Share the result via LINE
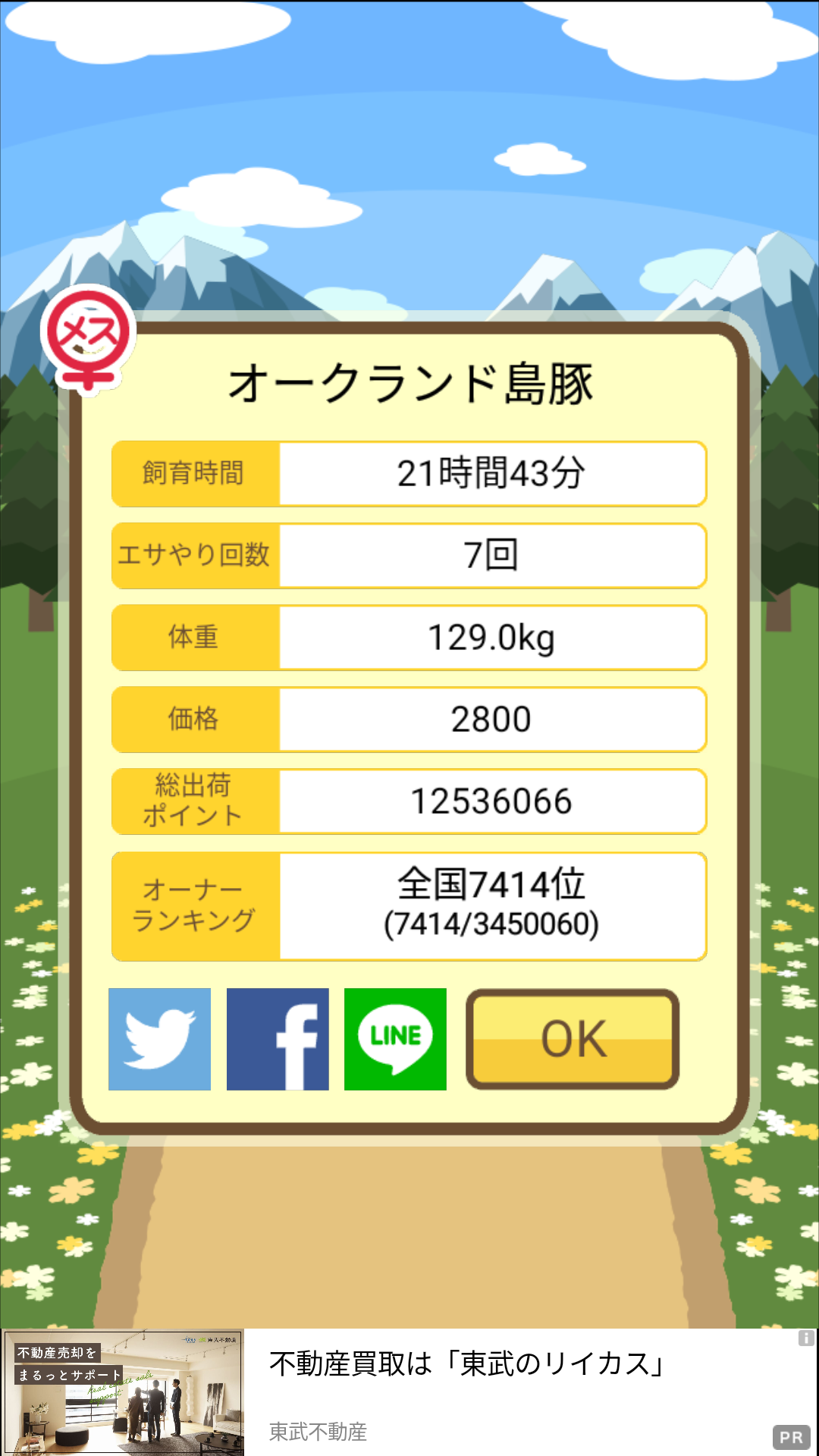Viewport: 819px width, 1456px height. [395, 1039]
